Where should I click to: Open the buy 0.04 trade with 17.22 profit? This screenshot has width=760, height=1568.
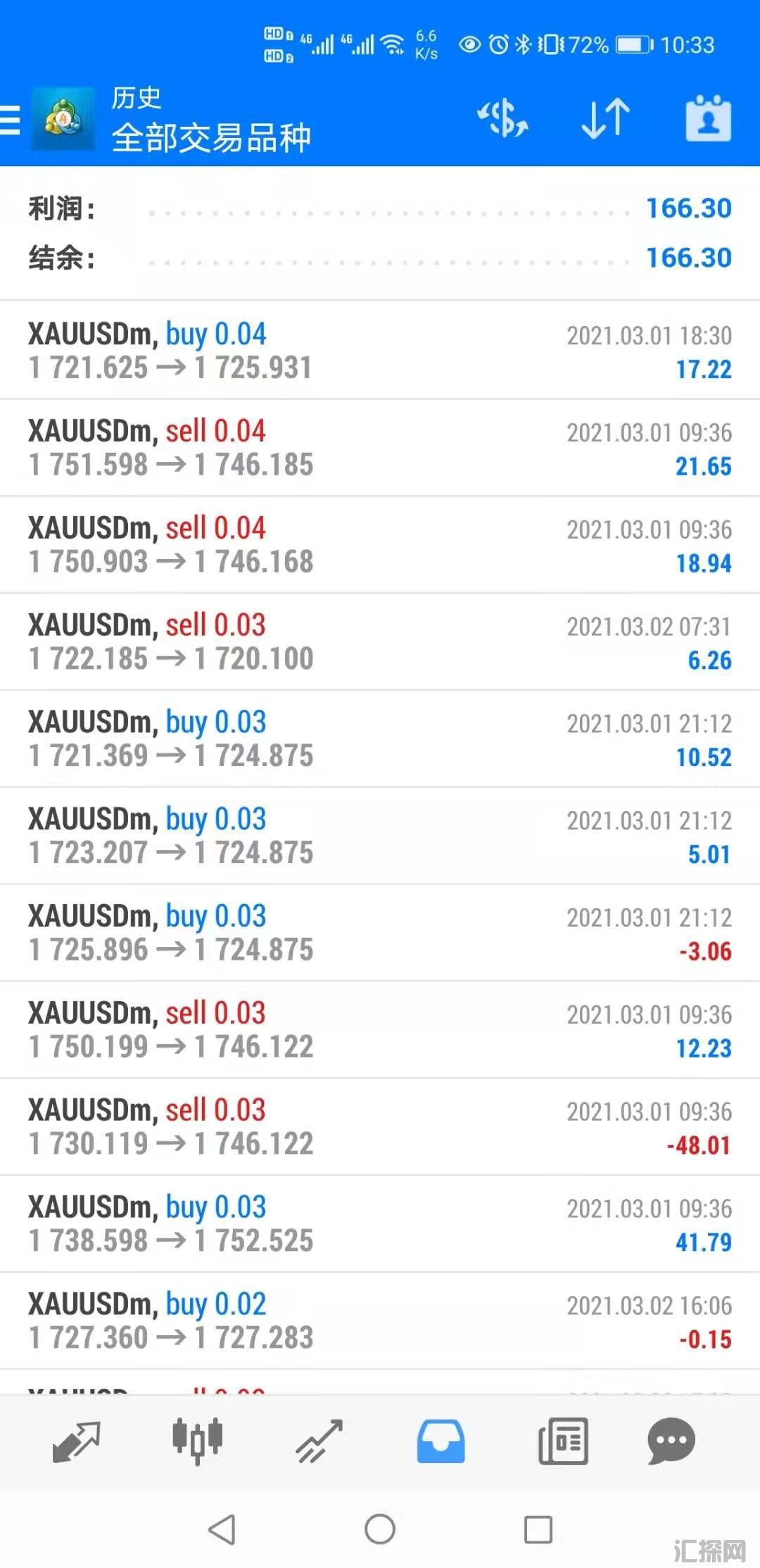point(380,351)
